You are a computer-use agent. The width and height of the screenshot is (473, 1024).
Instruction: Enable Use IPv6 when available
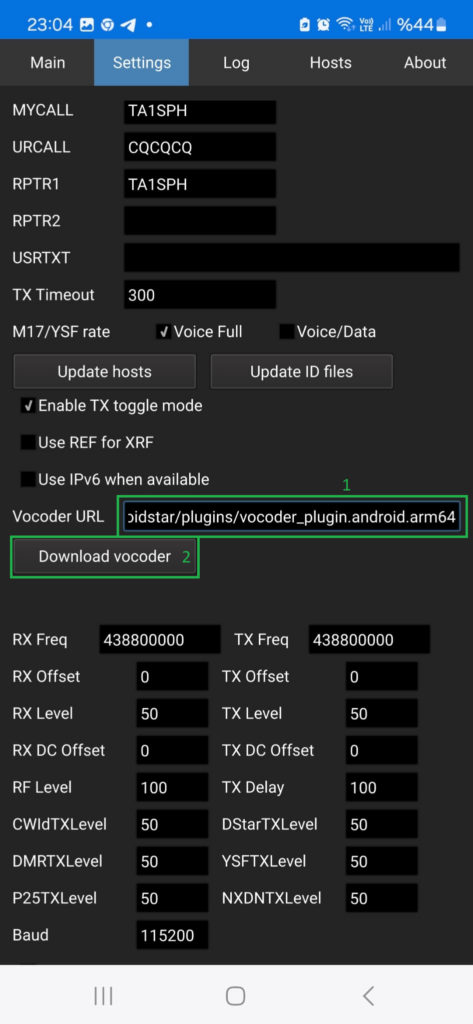coord(28,479)
